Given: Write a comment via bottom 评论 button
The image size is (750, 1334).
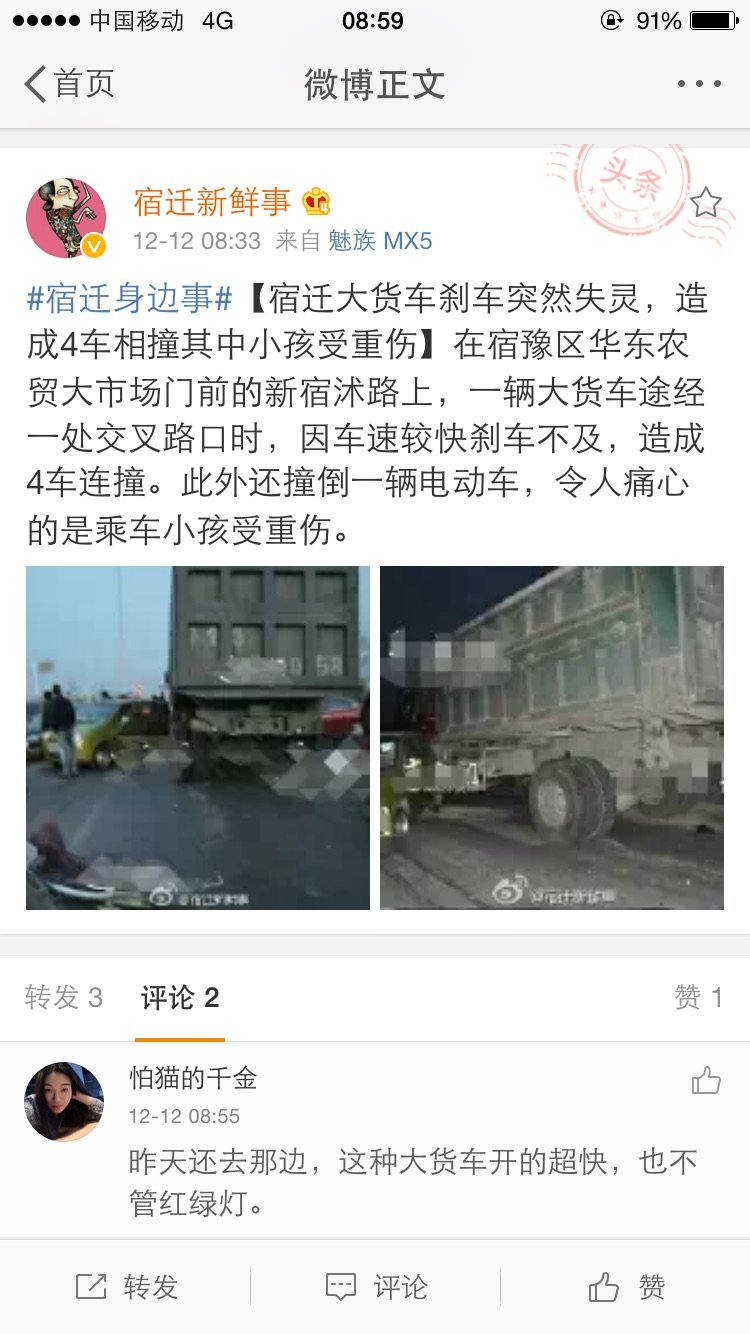Looking at the screenshot, I should point(376,1287).
